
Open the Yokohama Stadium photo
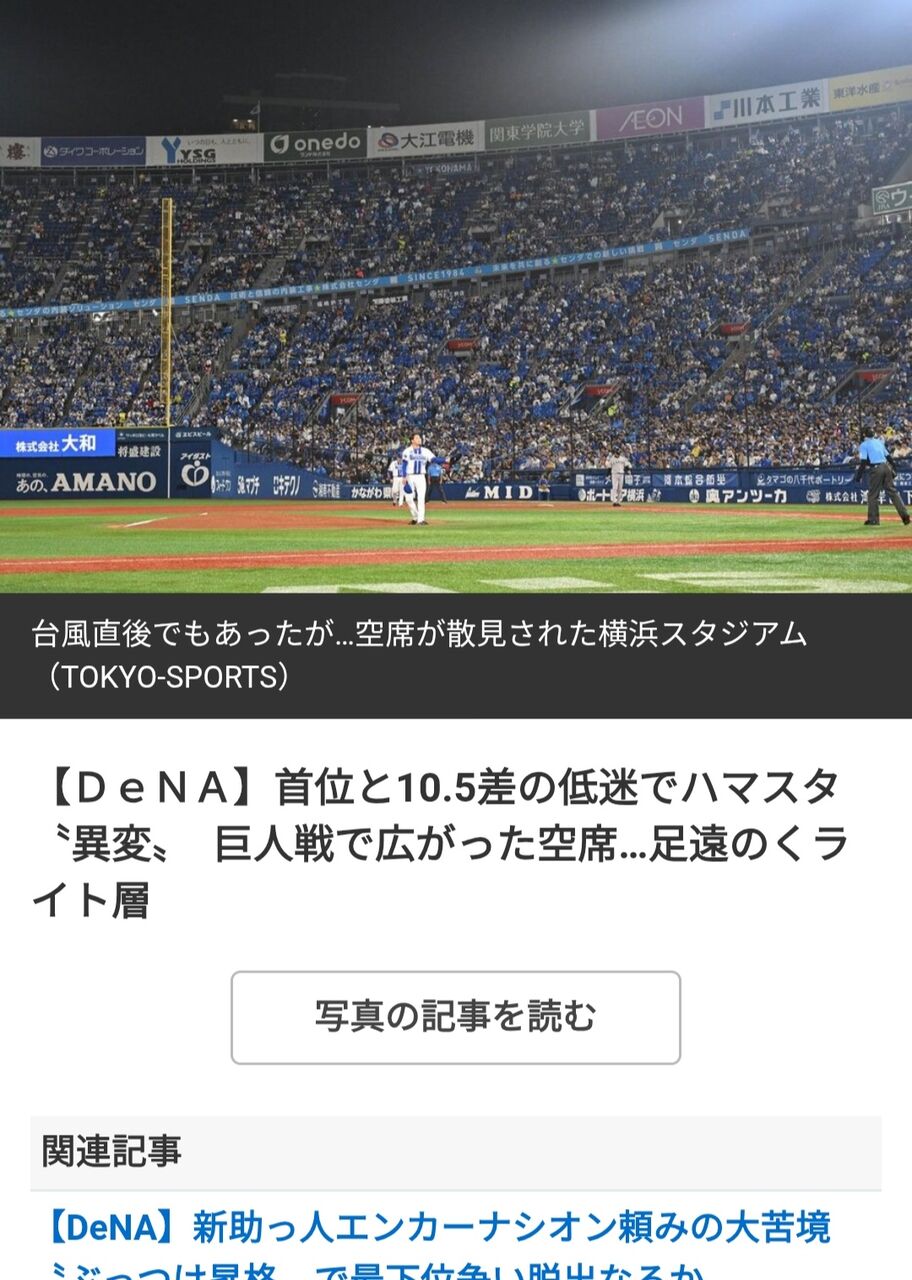click(x=456, y=296)
